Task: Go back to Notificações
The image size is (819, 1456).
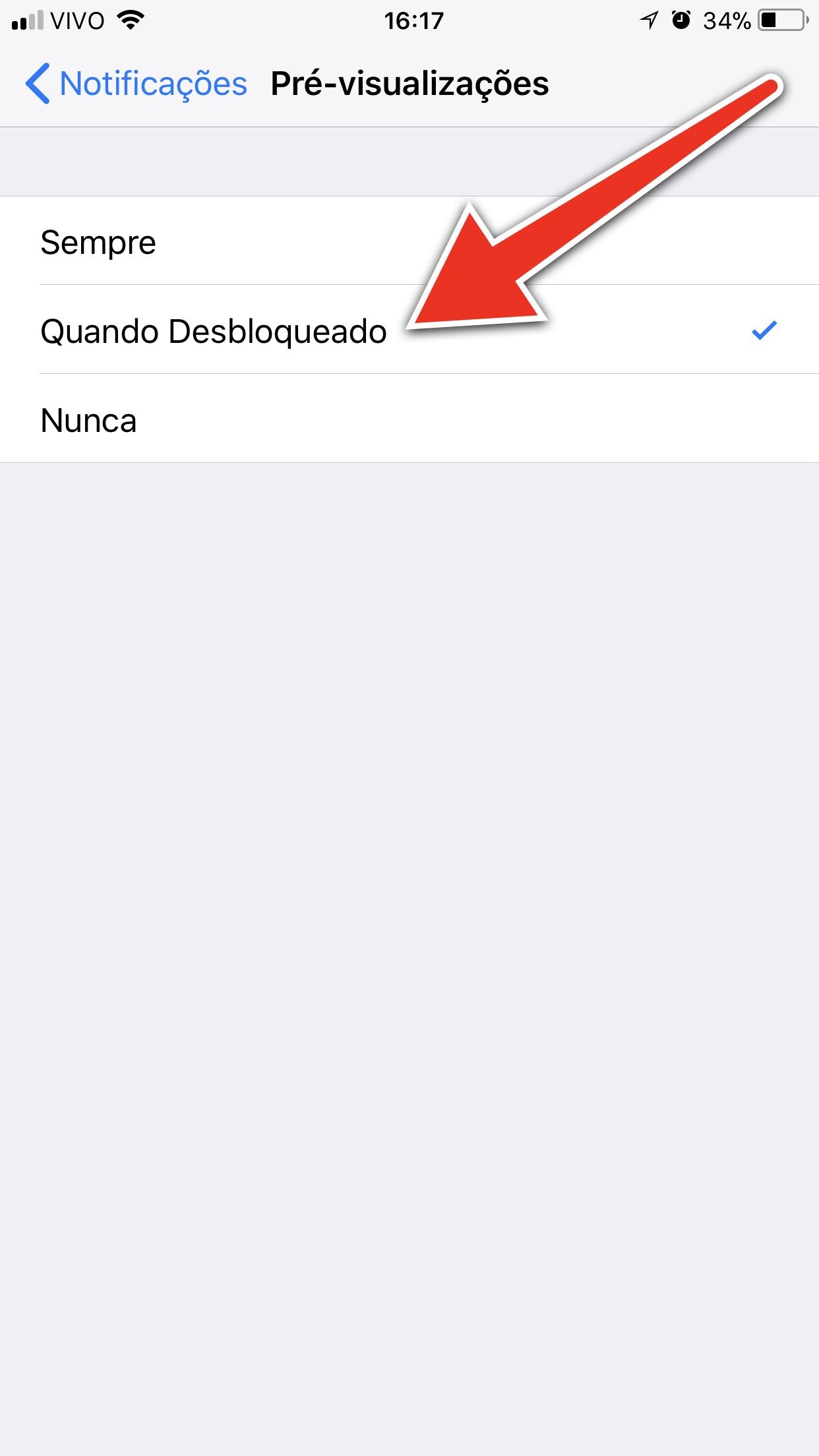Action: (x=136, y=84)
